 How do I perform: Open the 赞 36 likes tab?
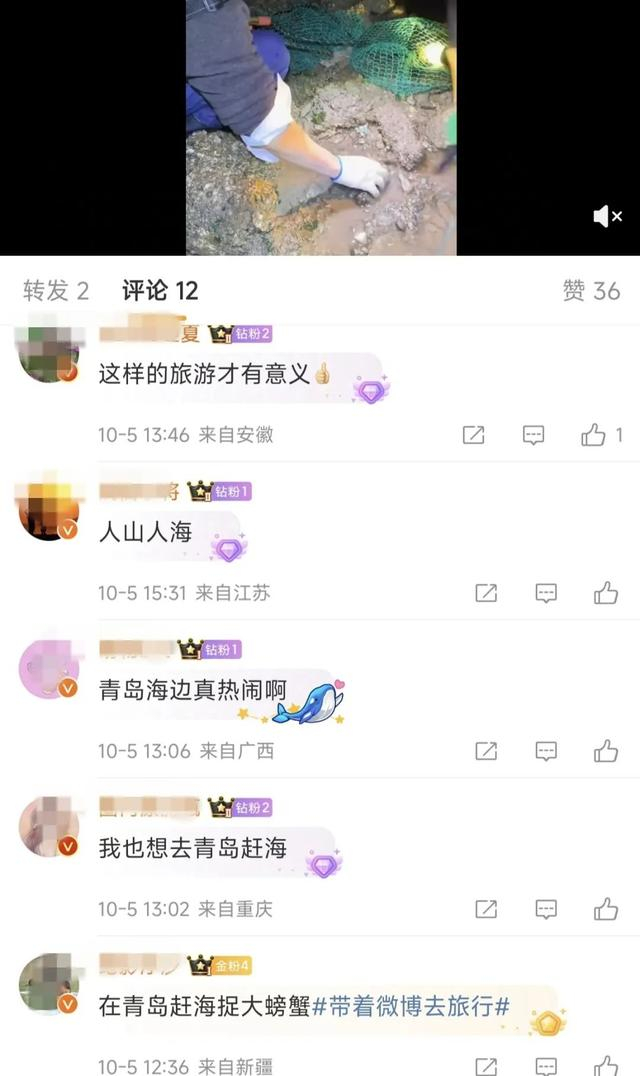(591, 290)
